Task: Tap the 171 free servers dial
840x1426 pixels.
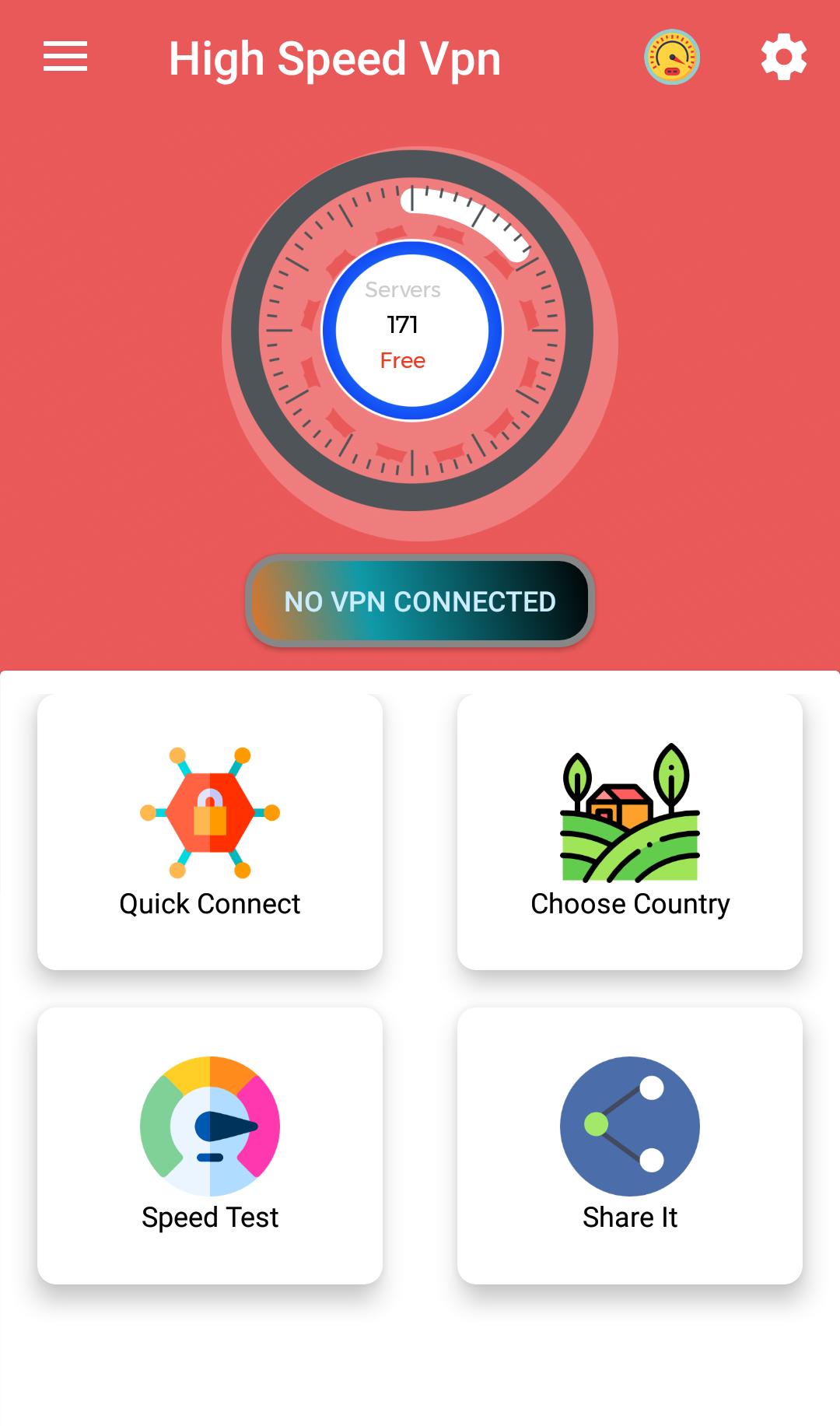Action: click(x=412, y=331)
